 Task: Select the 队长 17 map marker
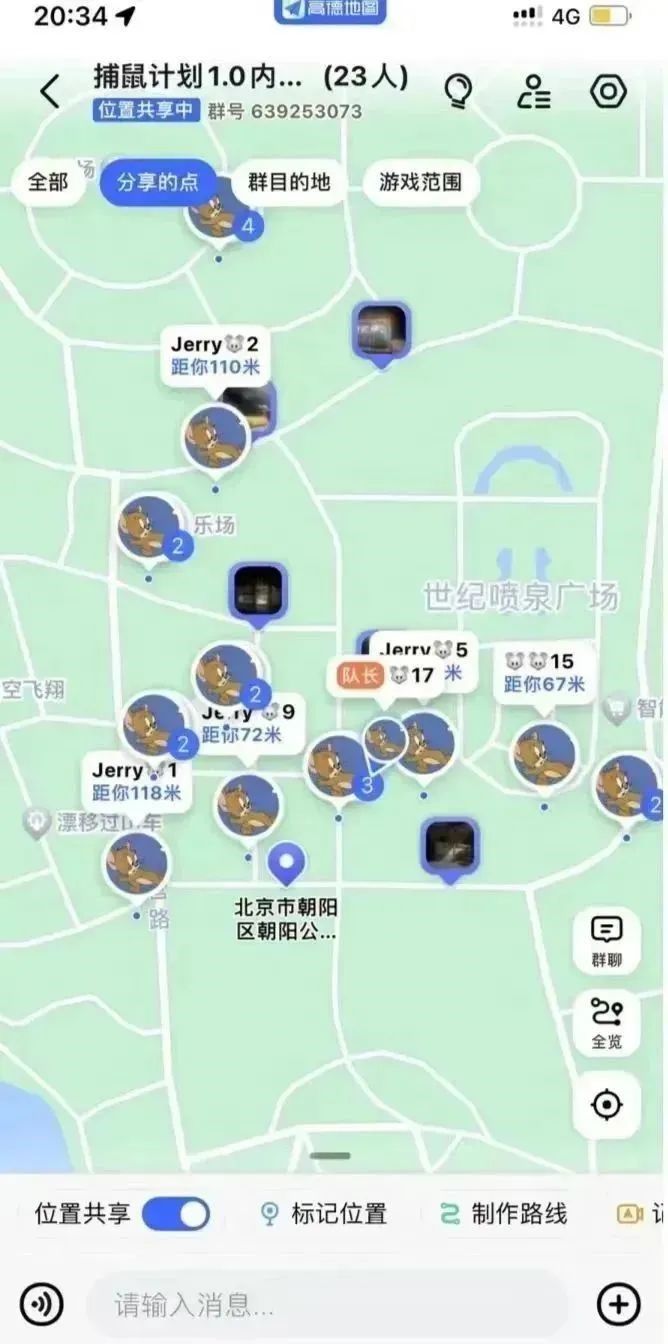coord(384,740)
